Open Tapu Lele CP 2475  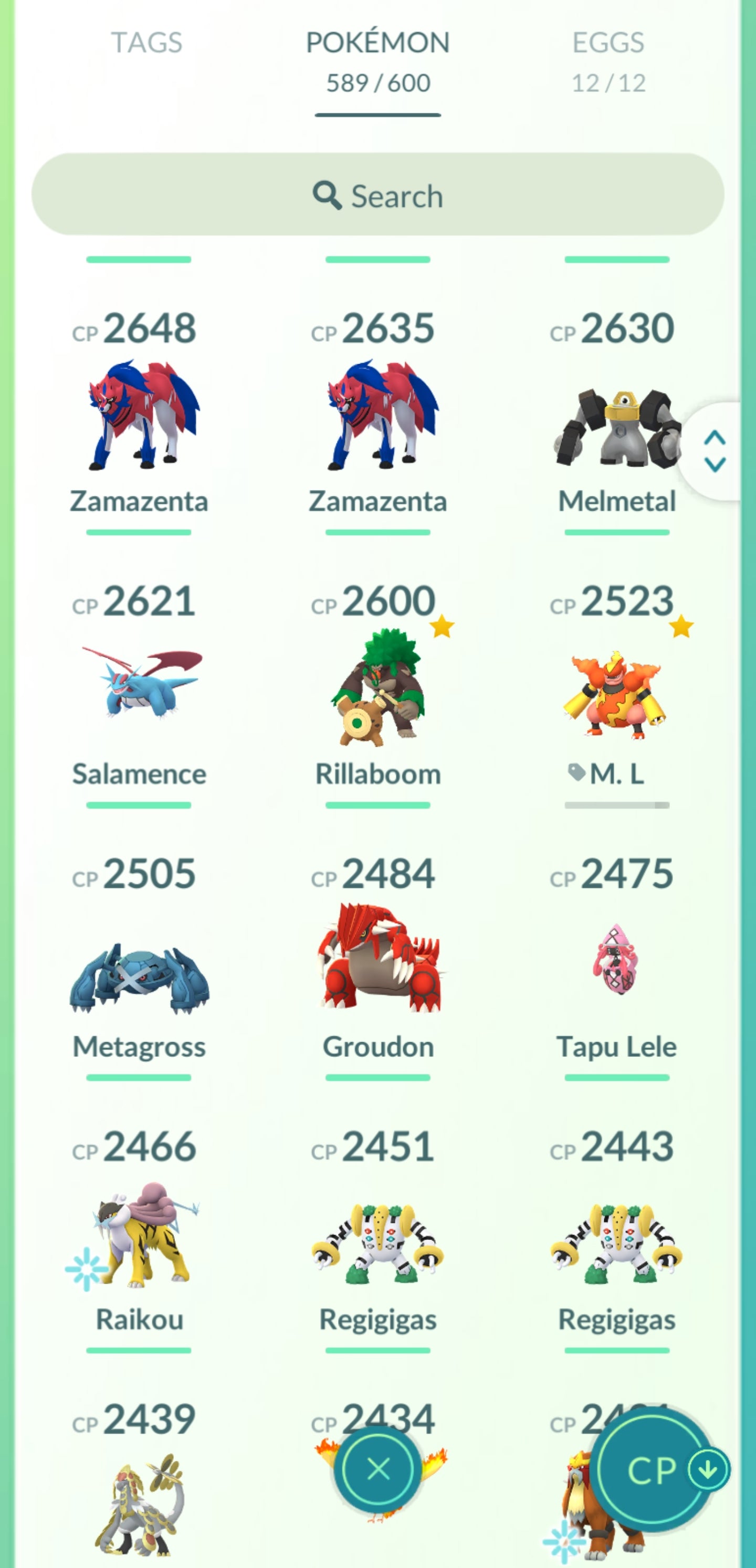[x=616, y=962]
